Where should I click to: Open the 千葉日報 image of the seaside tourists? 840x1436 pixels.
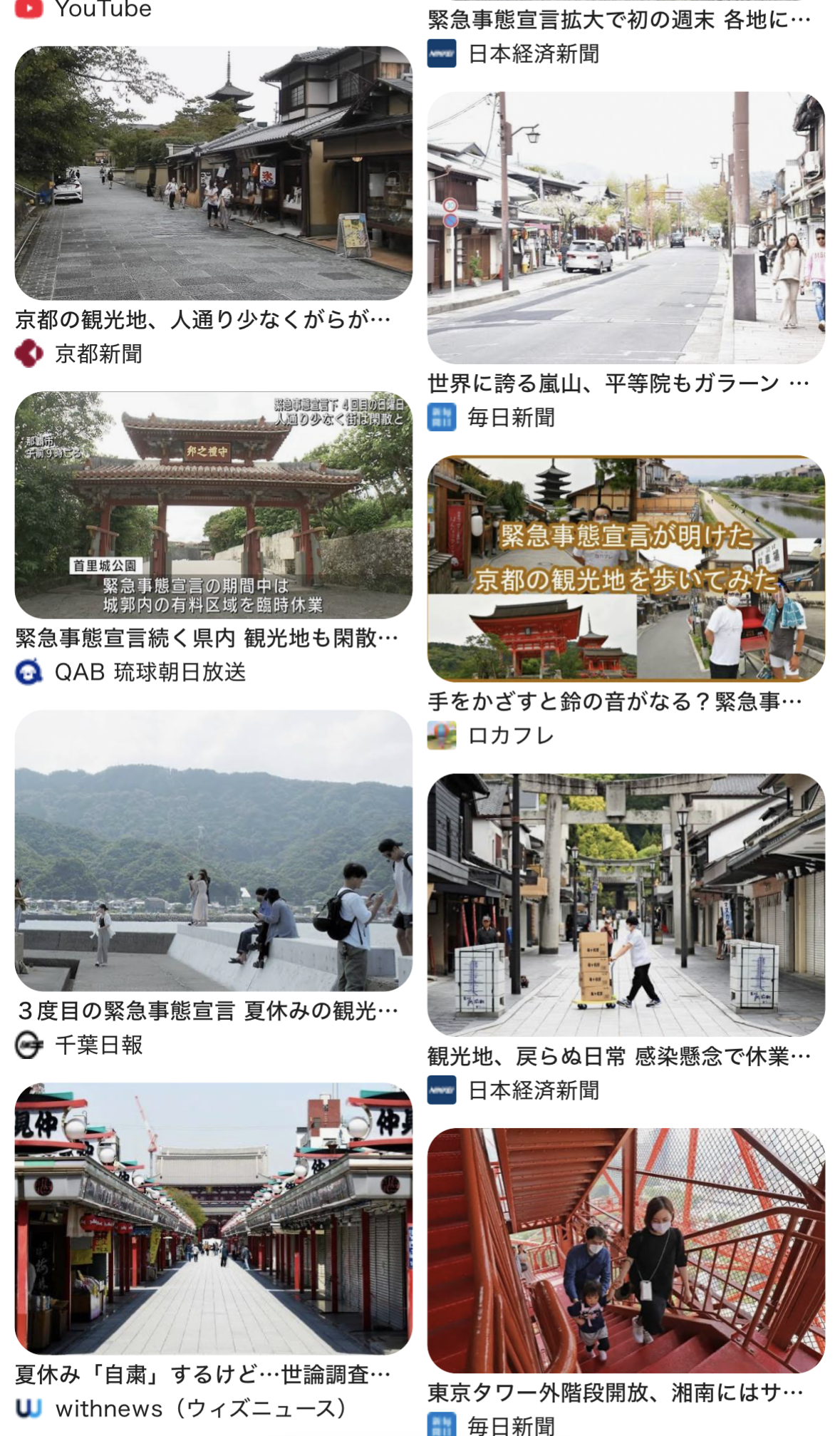point(213,849)
